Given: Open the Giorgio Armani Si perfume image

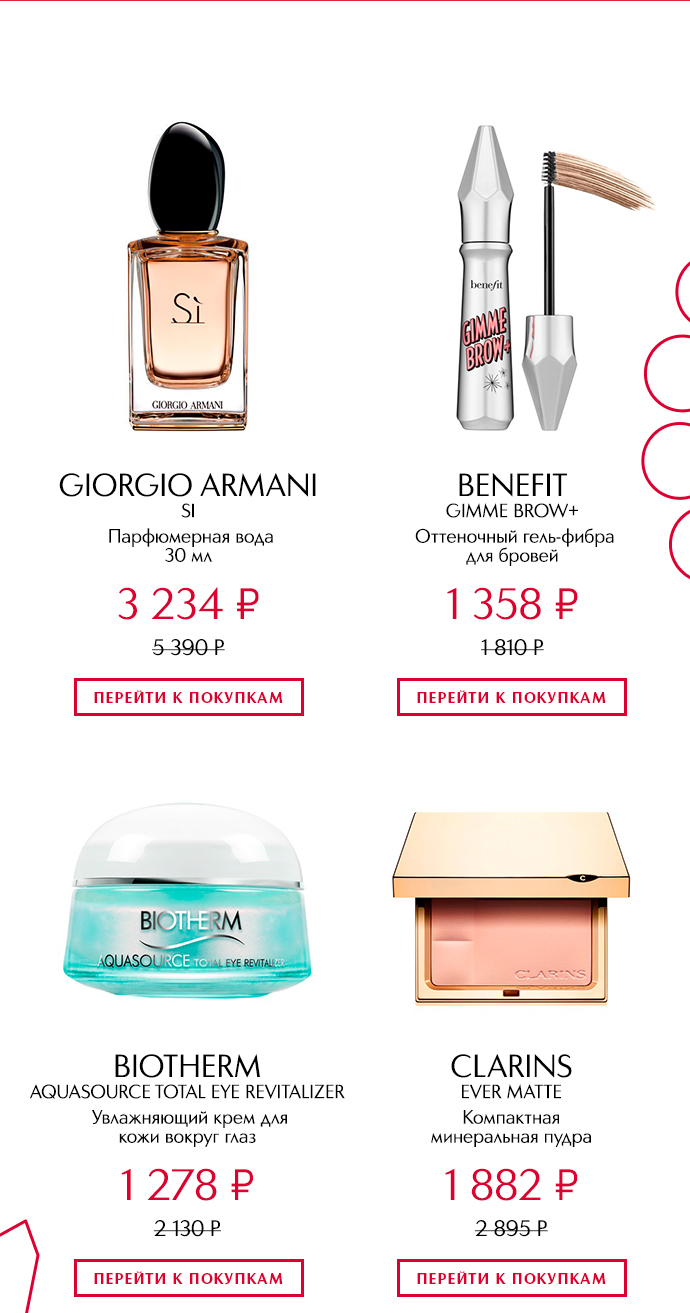Looking at the screenshot, I should pos(187,277).
